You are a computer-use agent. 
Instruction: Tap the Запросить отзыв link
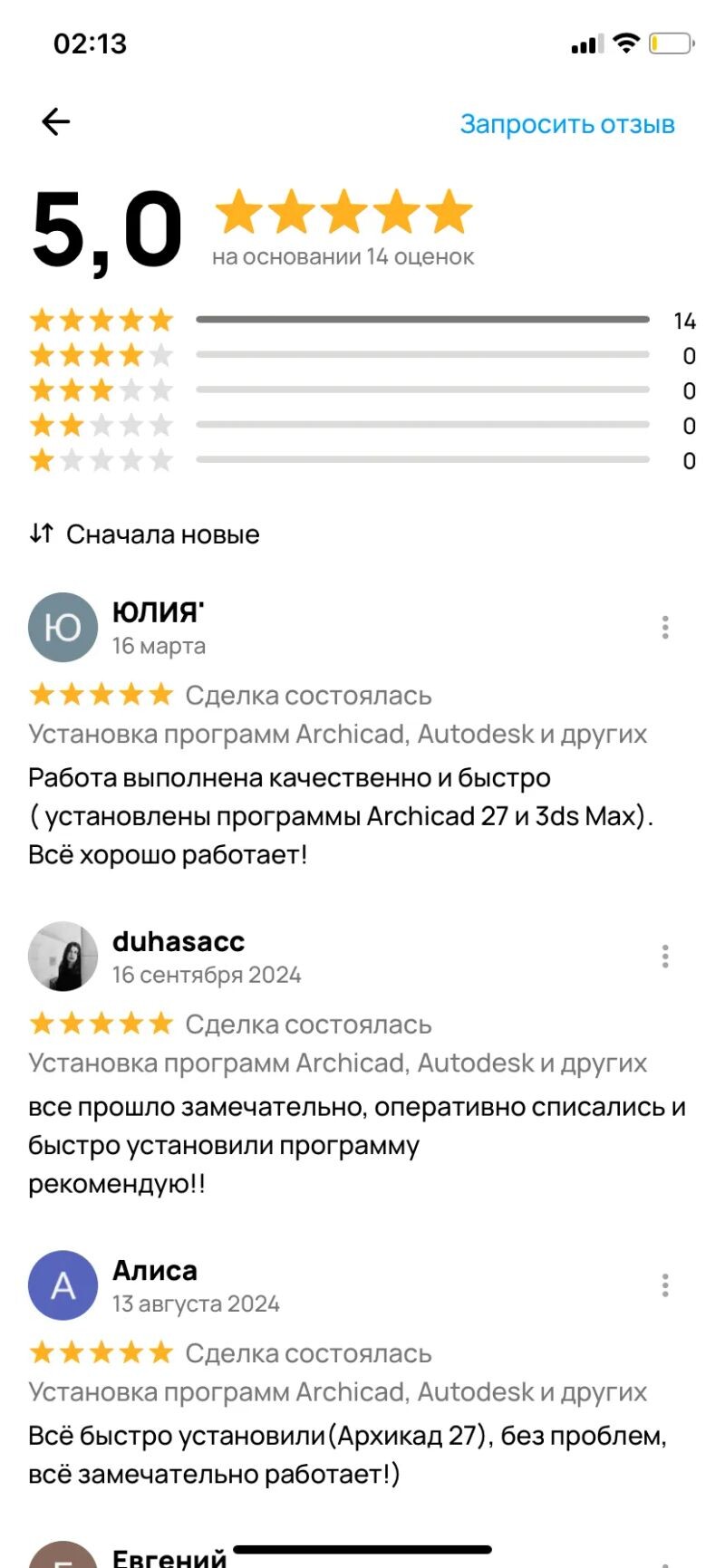(x=567, y=124)
